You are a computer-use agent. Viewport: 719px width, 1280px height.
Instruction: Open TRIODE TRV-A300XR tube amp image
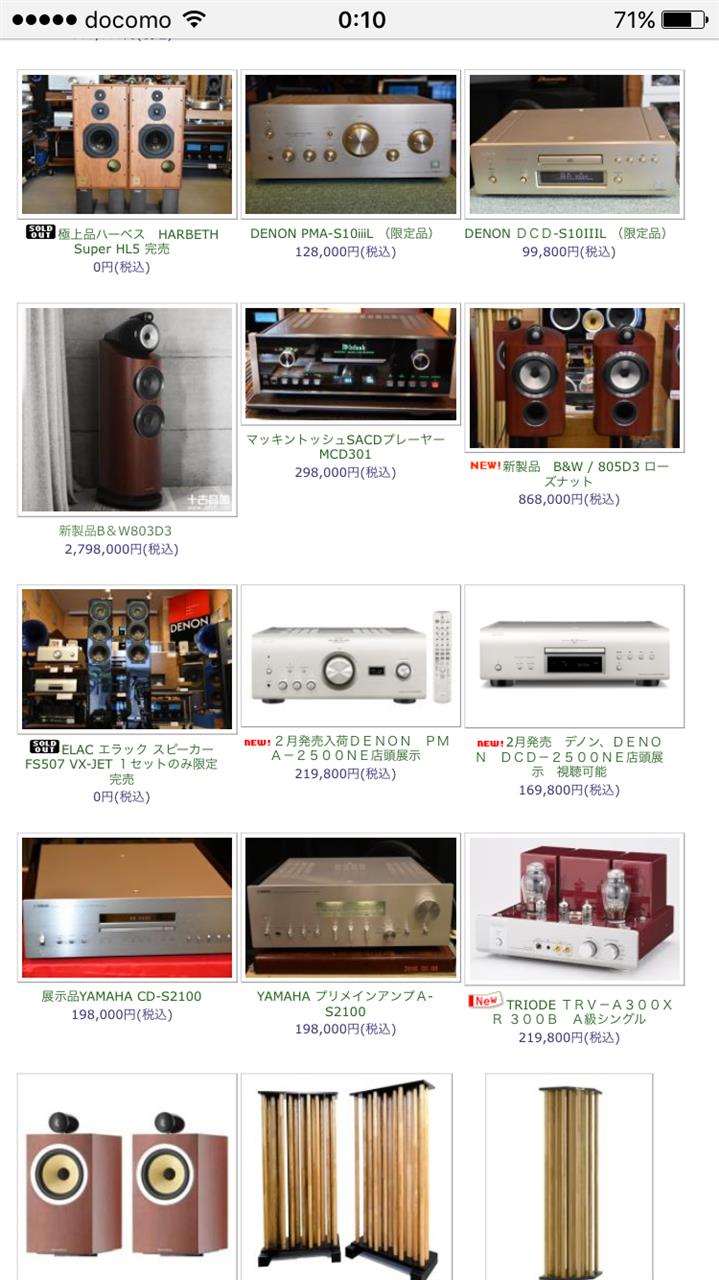(574, 908)
